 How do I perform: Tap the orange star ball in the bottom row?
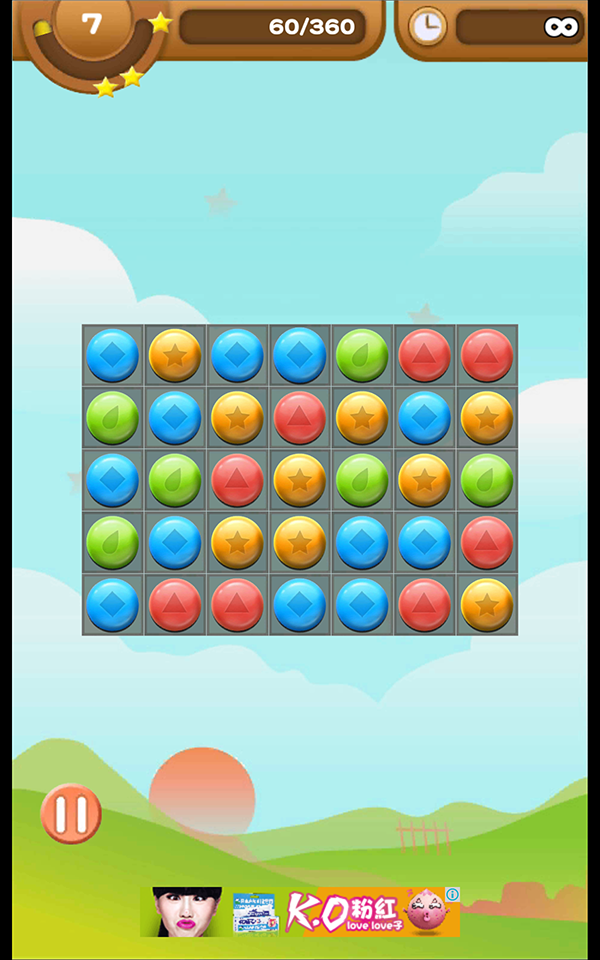point(487,605)
